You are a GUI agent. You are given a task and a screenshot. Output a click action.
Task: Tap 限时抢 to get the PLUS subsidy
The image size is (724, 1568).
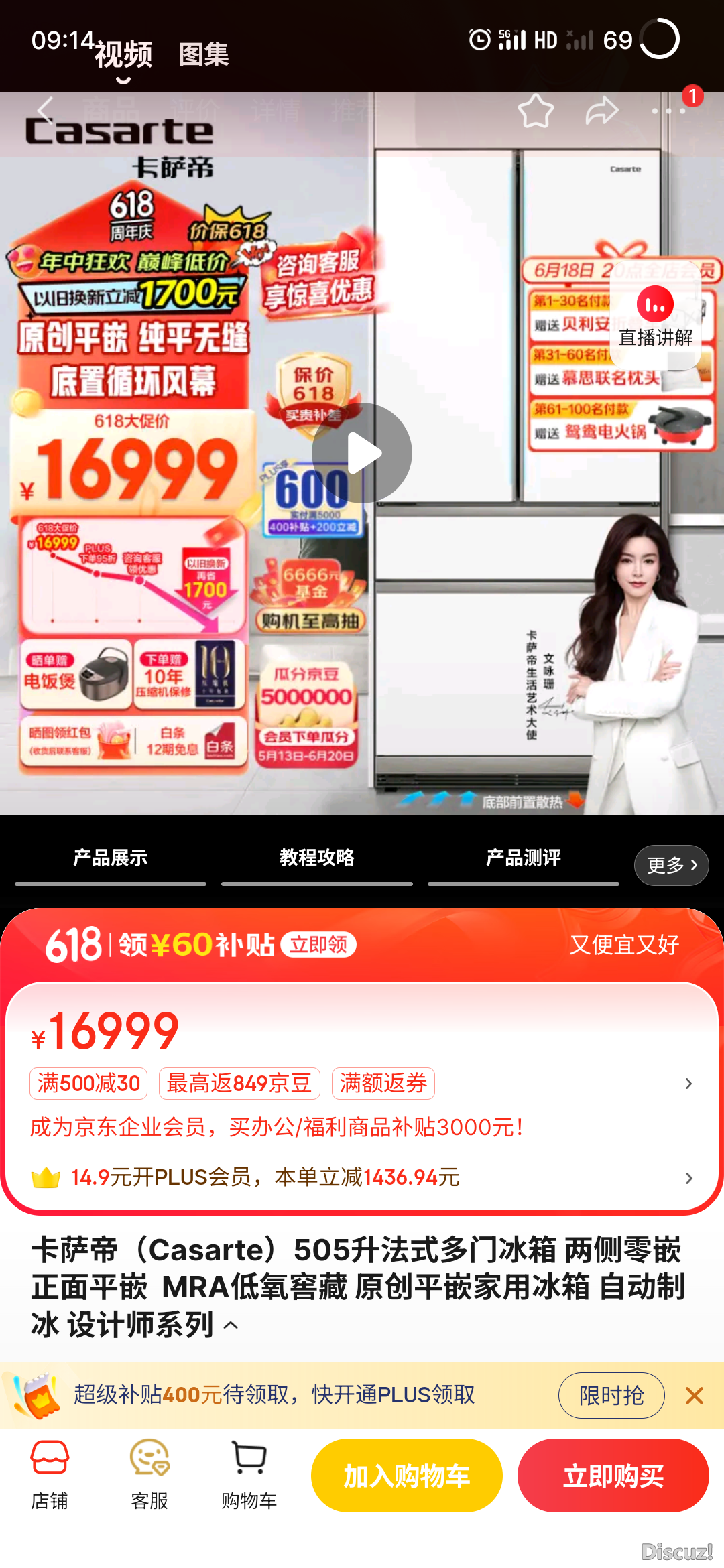tap(611, 1396)
